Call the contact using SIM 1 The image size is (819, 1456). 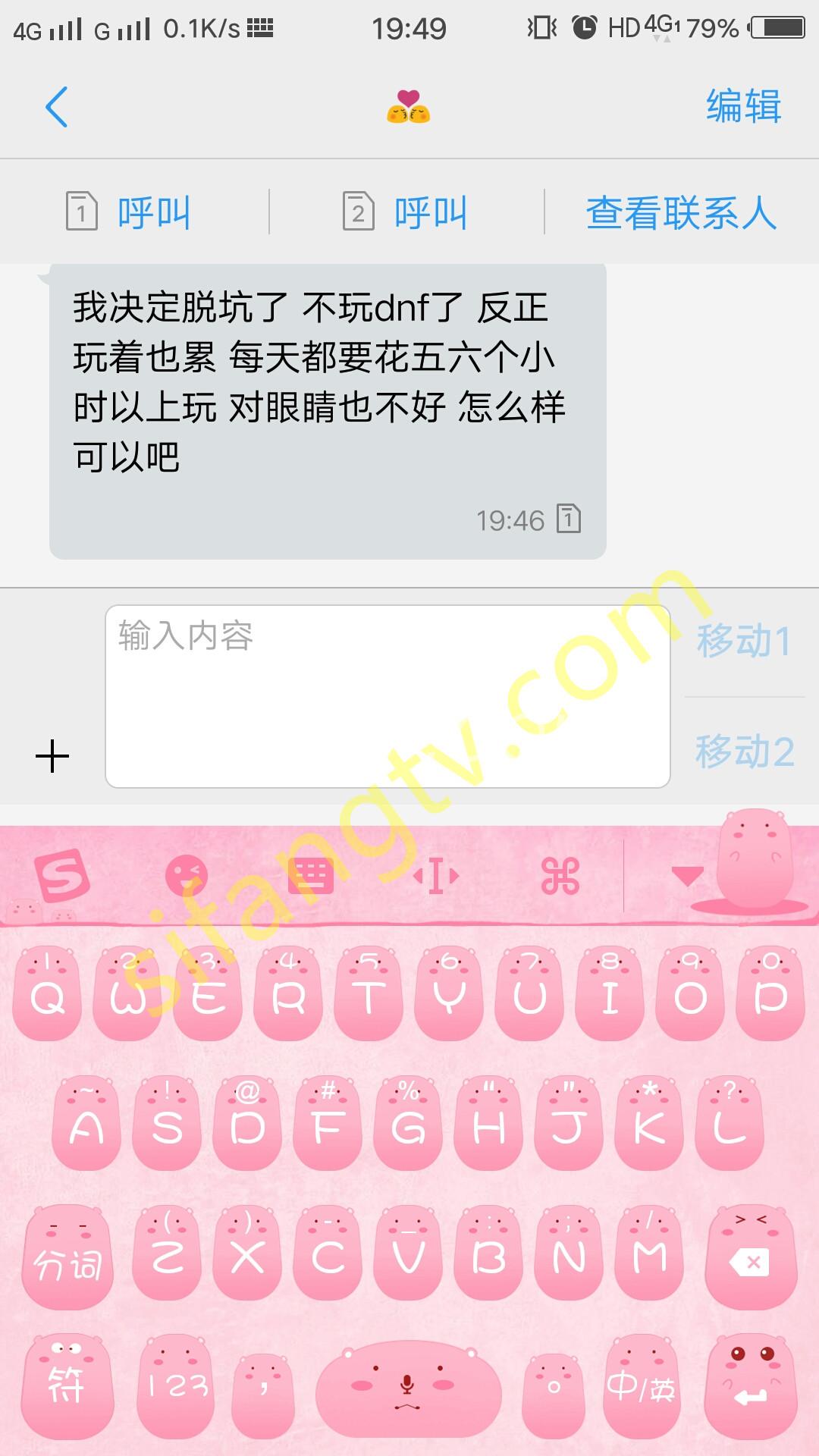click(x=129, y=212)
